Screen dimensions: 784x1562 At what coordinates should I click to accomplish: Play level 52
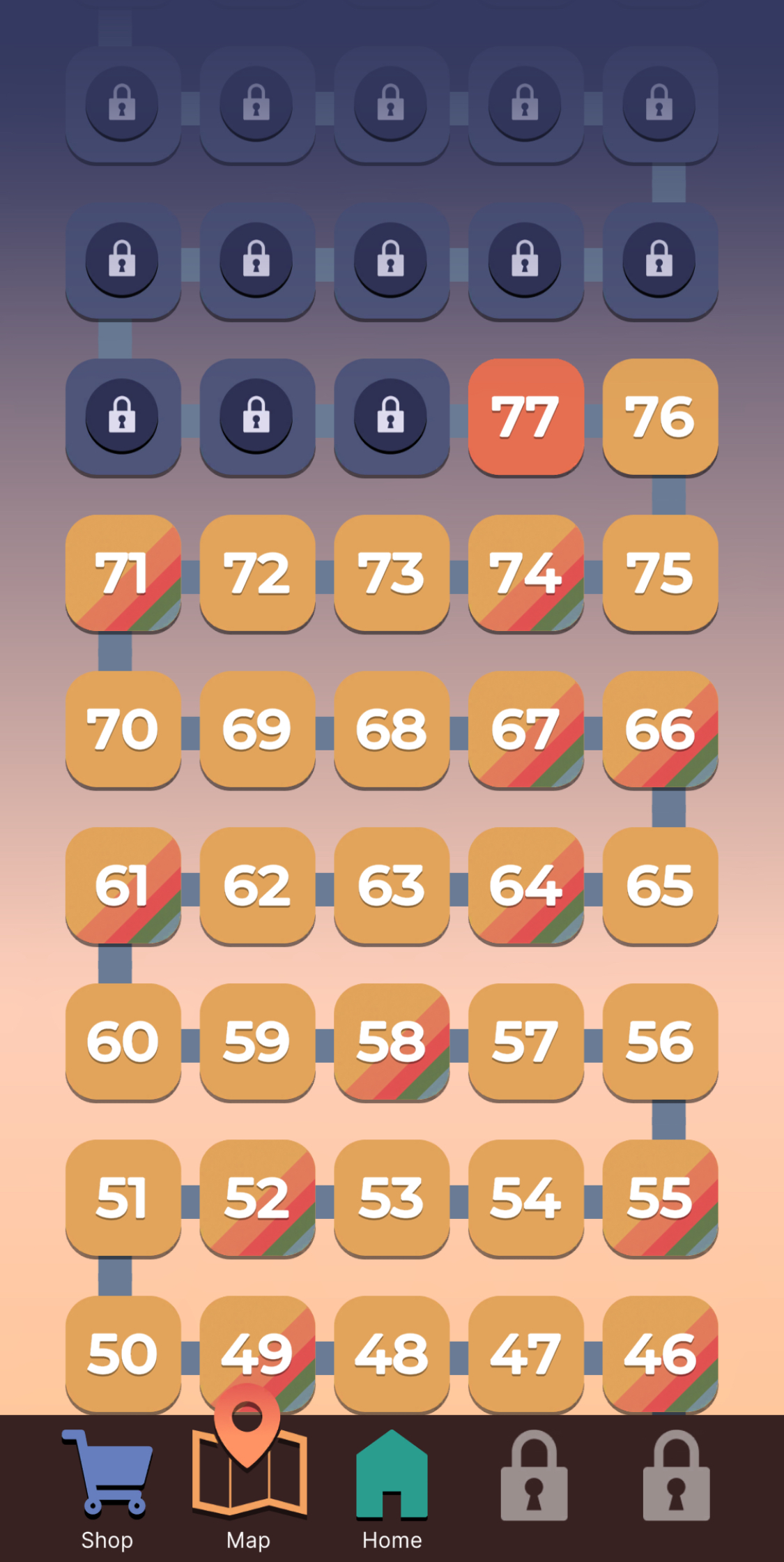coord(257,1198)
